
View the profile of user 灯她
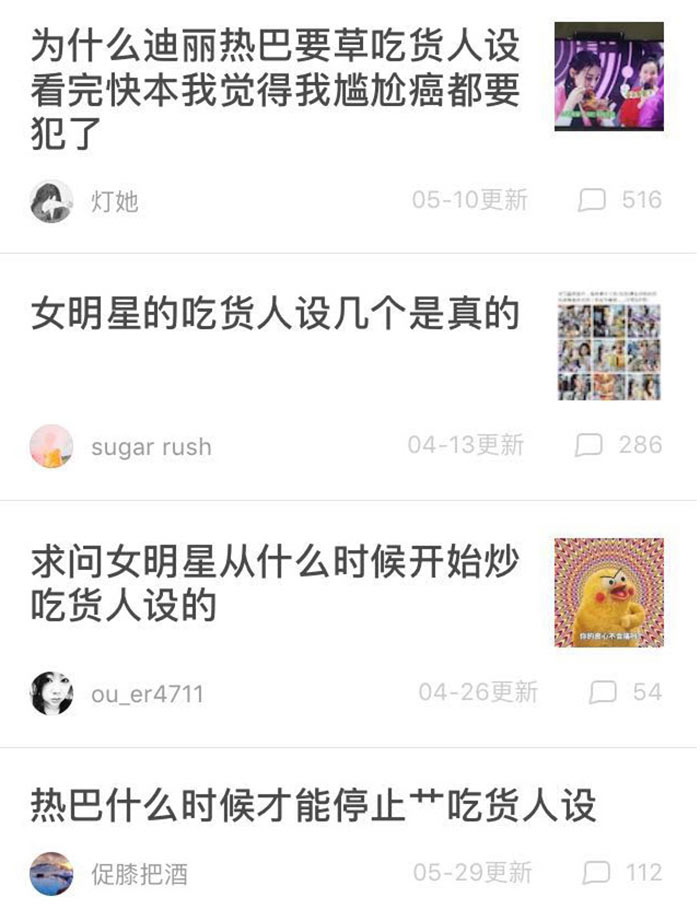[51, 202]
